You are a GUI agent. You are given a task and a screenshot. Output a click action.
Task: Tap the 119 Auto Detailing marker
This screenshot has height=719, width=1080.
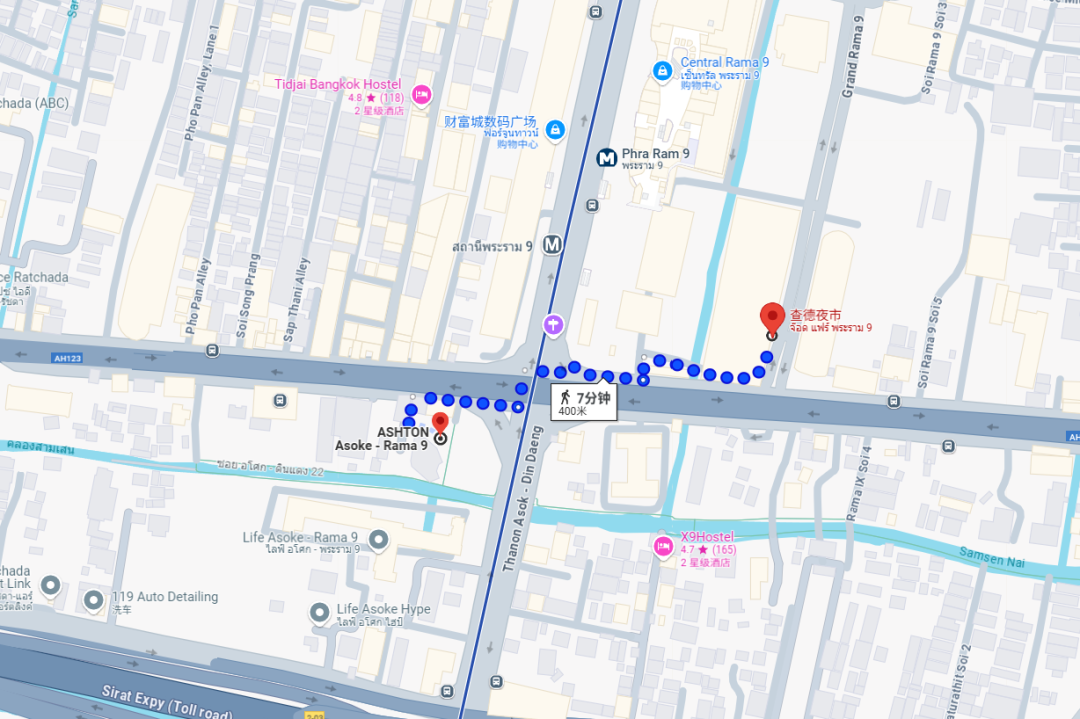click(94, 600)
